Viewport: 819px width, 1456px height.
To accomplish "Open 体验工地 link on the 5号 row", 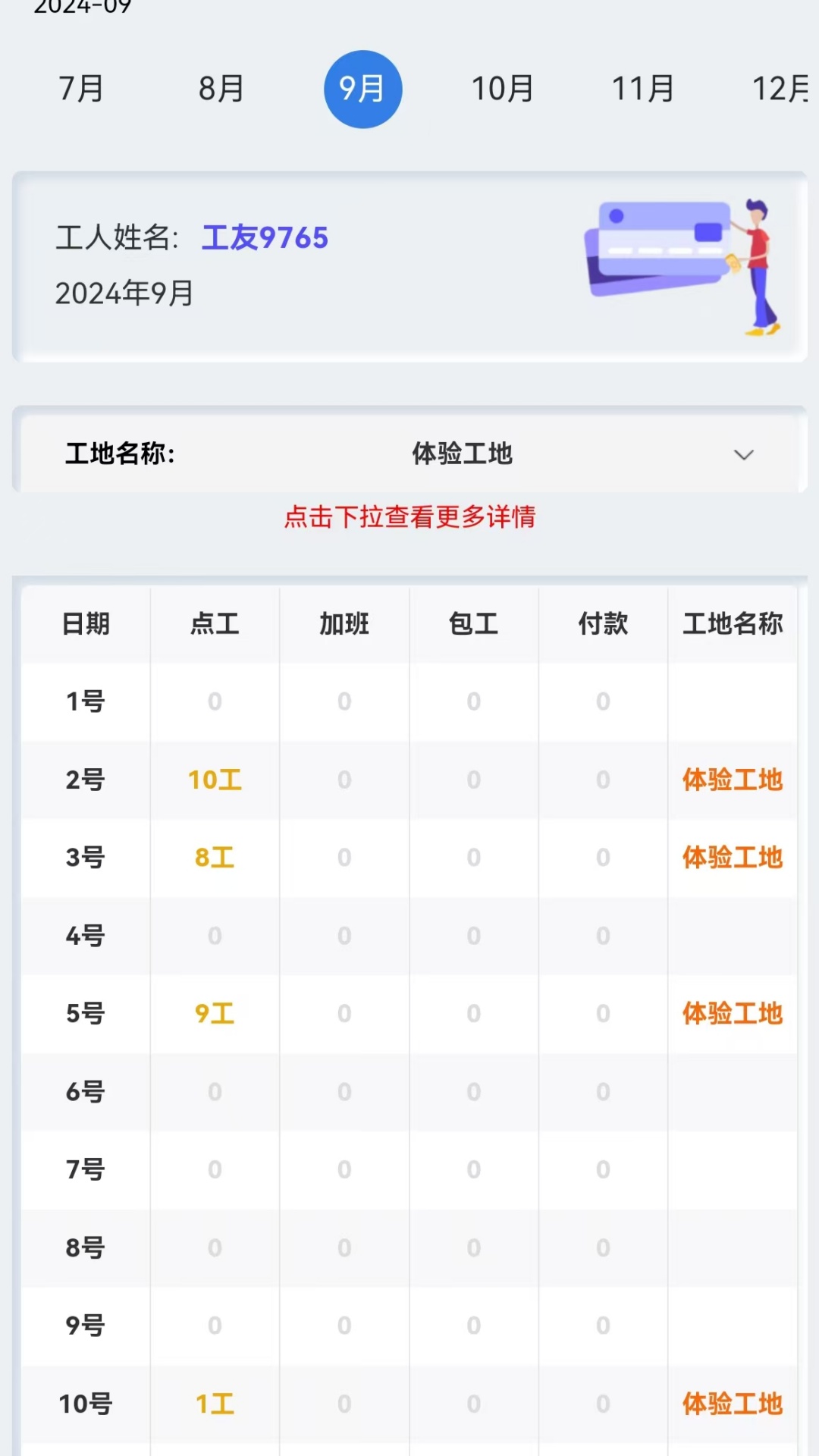I will [732, 1012].
